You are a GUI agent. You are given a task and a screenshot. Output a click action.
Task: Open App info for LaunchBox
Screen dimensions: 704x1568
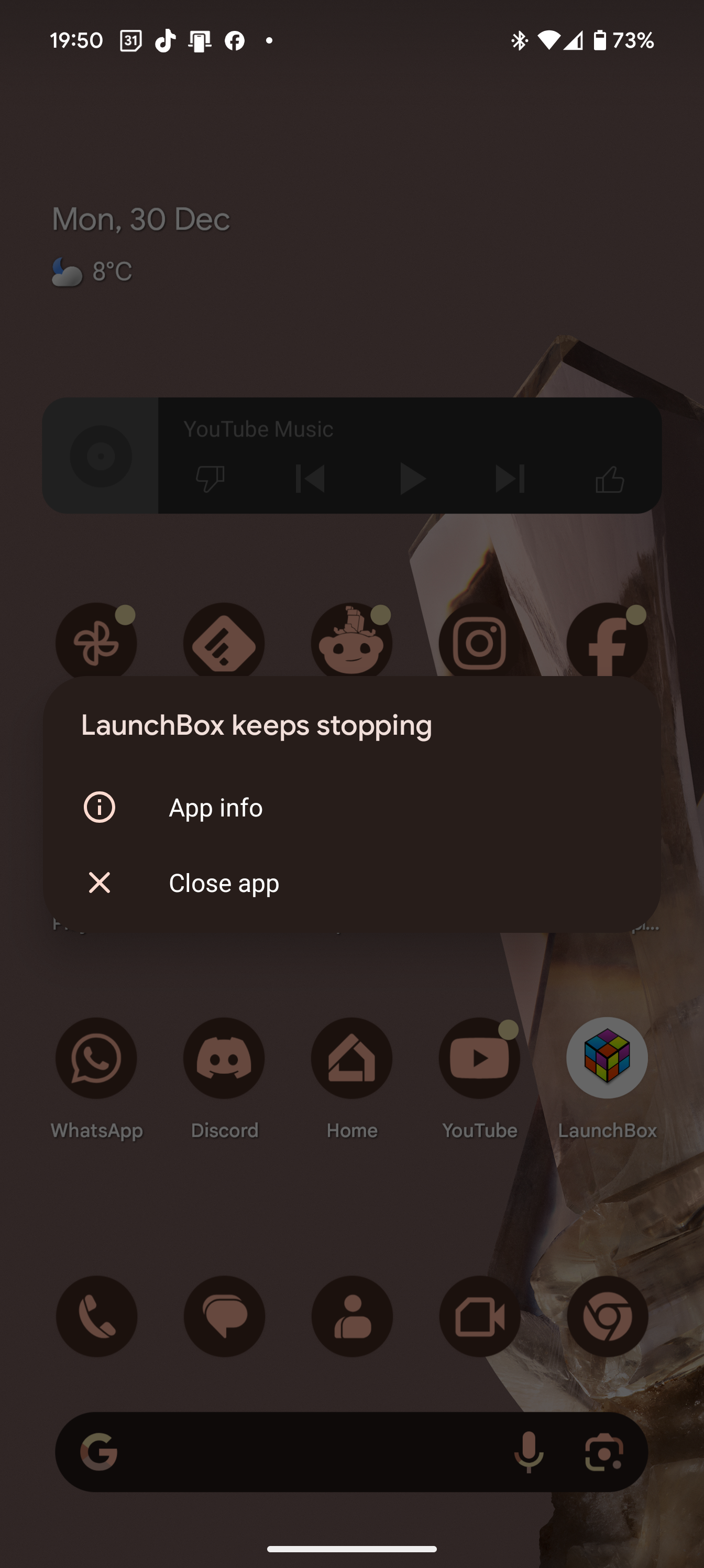click(x=351, y=807)
